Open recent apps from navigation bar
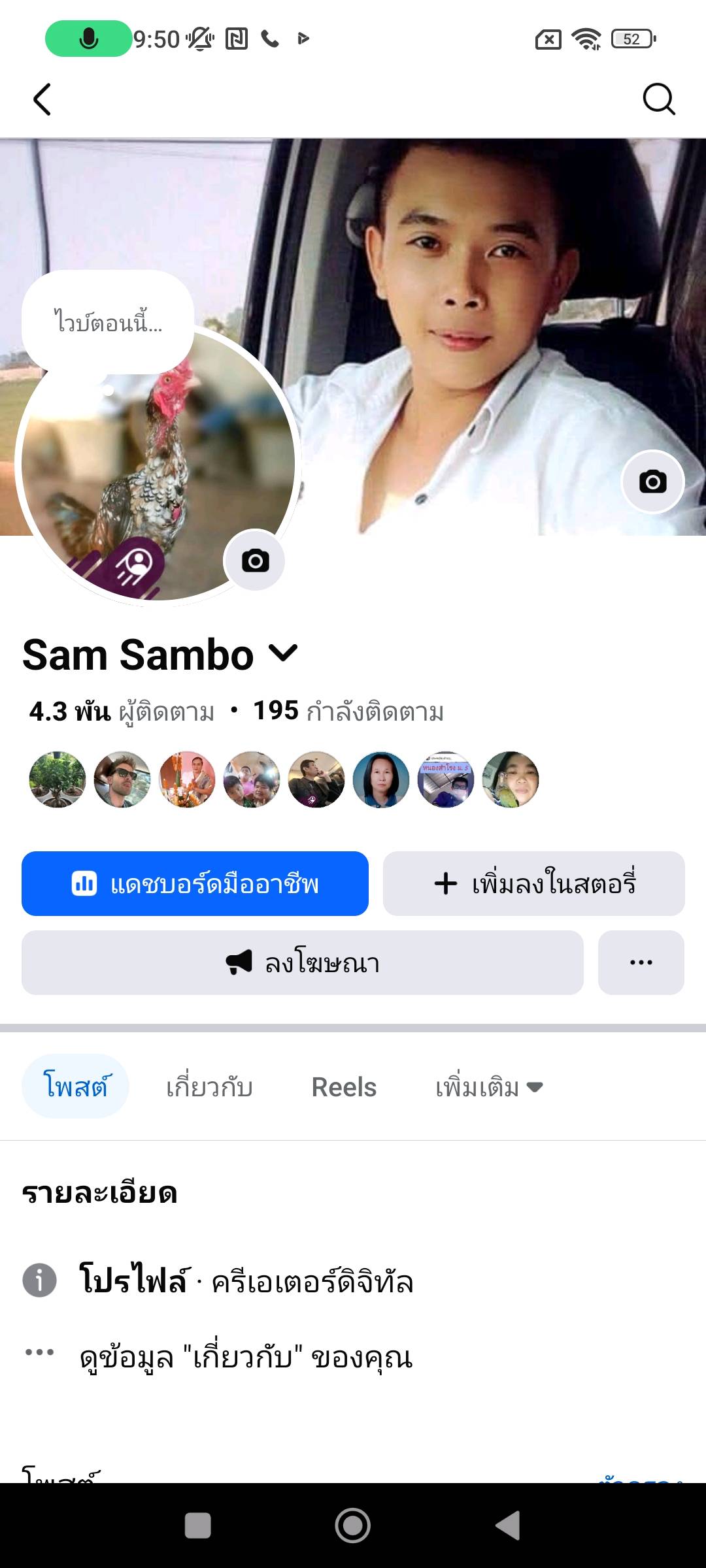Viewport: 706px width, 1568px height. point(198,1526)
